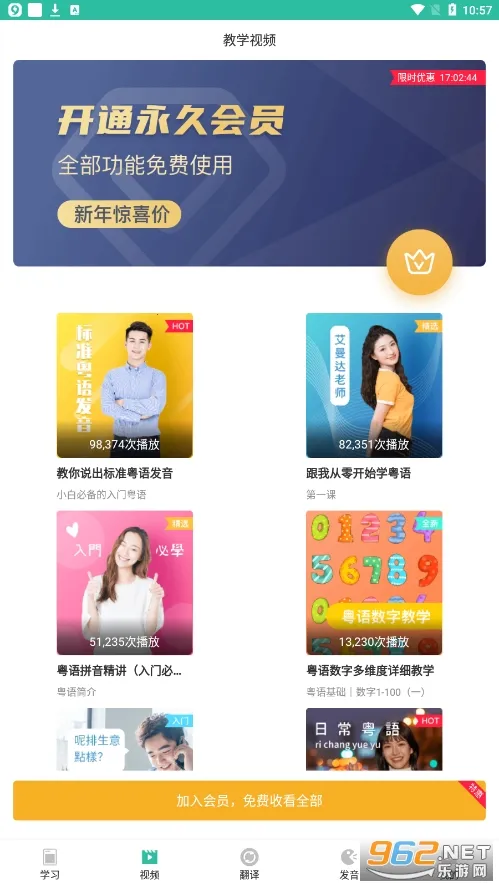
Task: Select the 视频 tab
Action: (x=149, y=864)
